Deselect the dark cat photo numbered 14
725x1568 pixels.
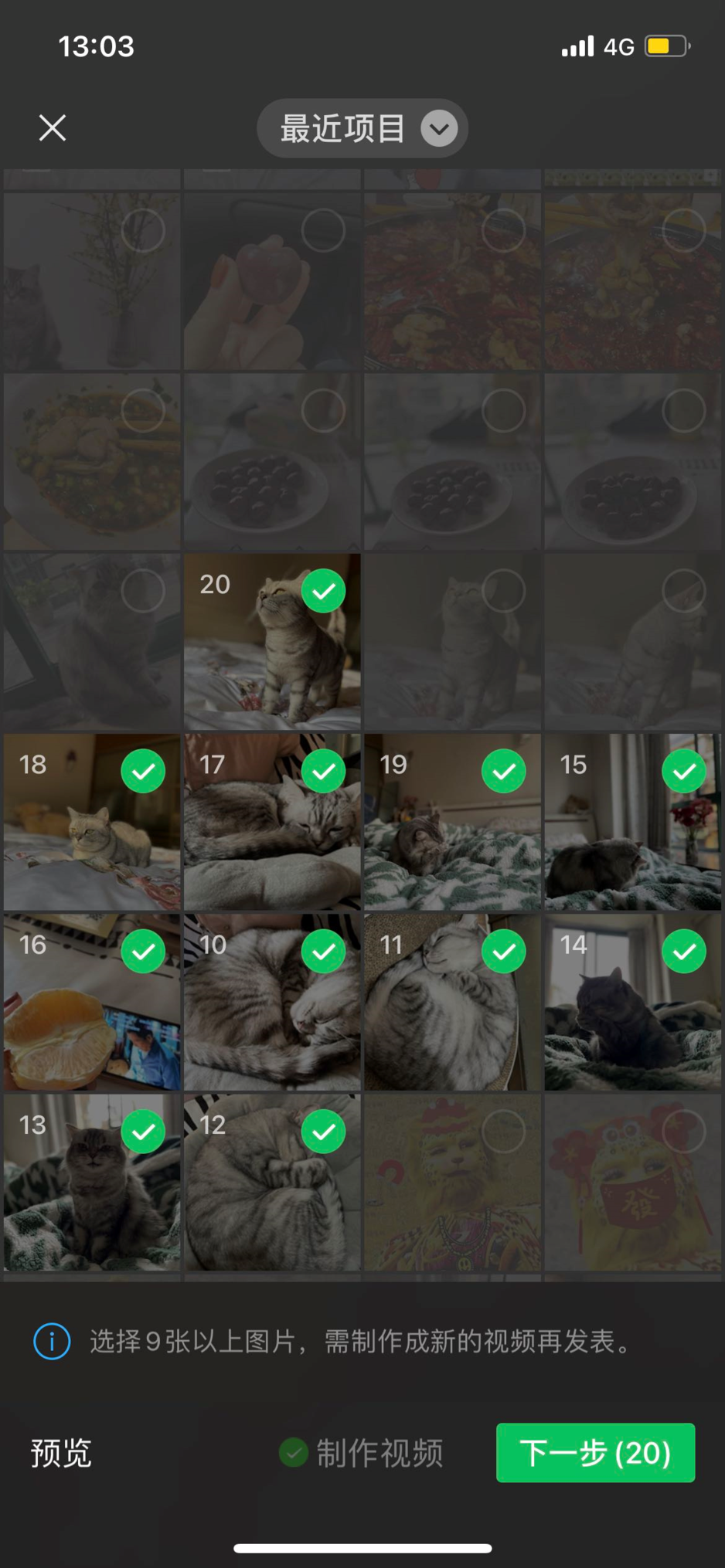tap(684, 952)
